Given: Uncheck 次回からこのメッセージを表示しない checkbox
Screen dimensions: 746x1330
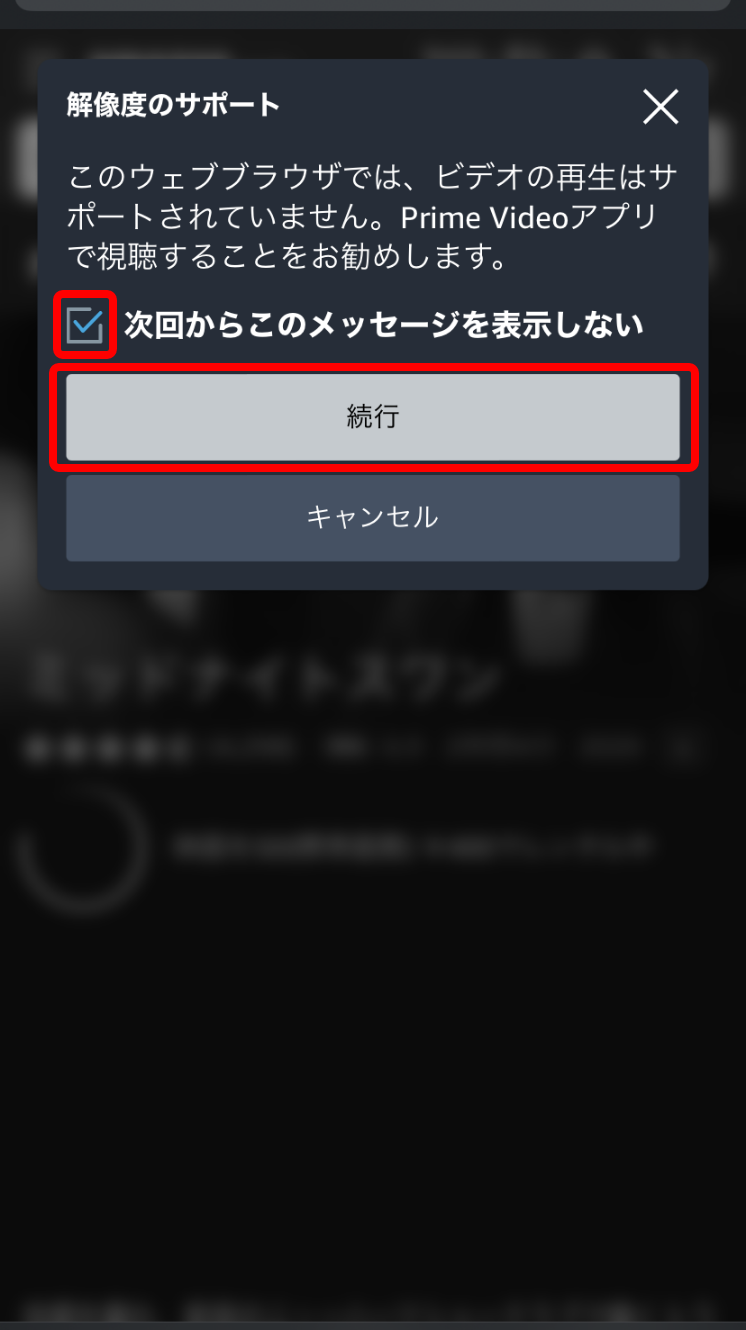Looking at the screenshot, I should (85, 325).
